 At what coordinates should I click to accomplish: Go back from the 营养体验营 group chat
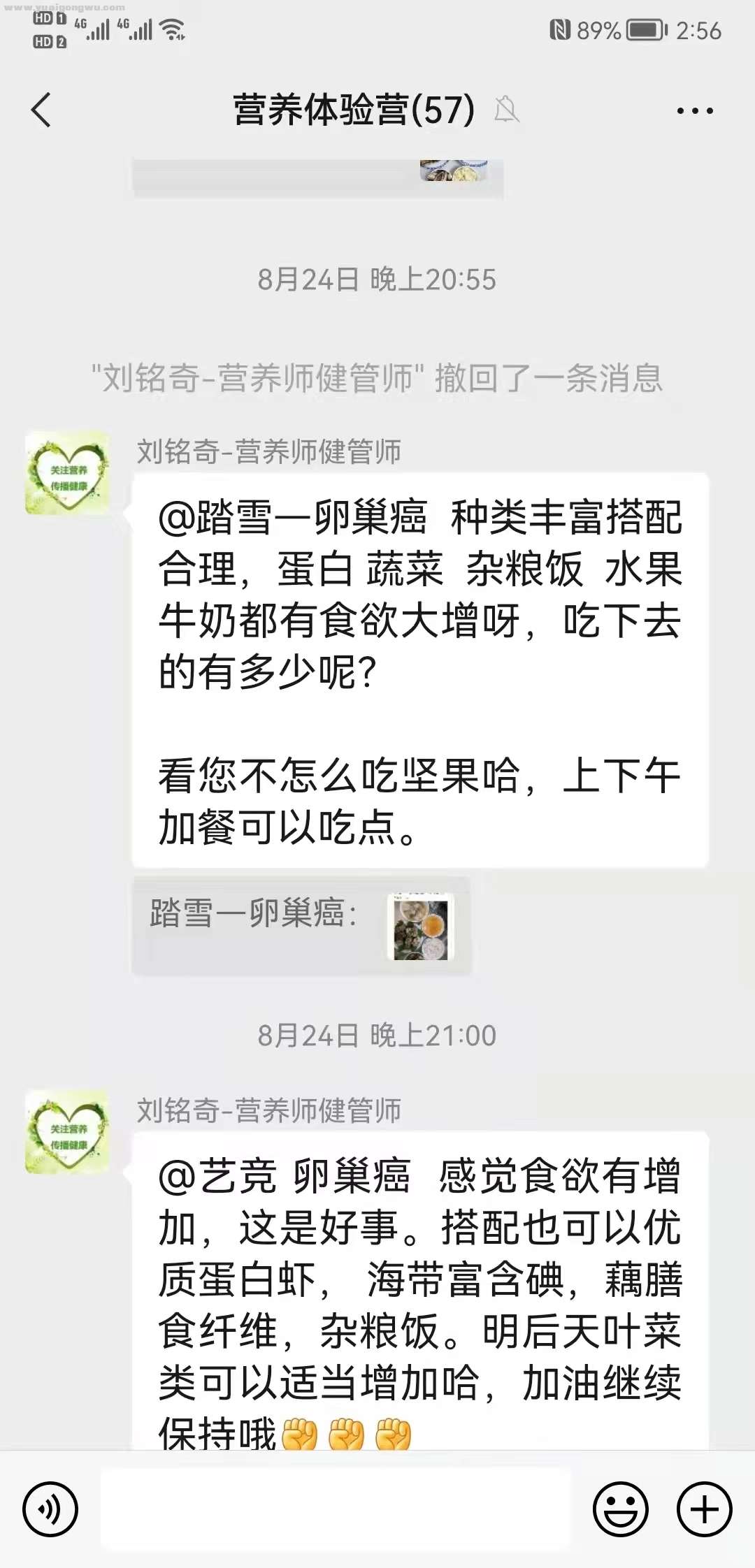click(41, 110)
